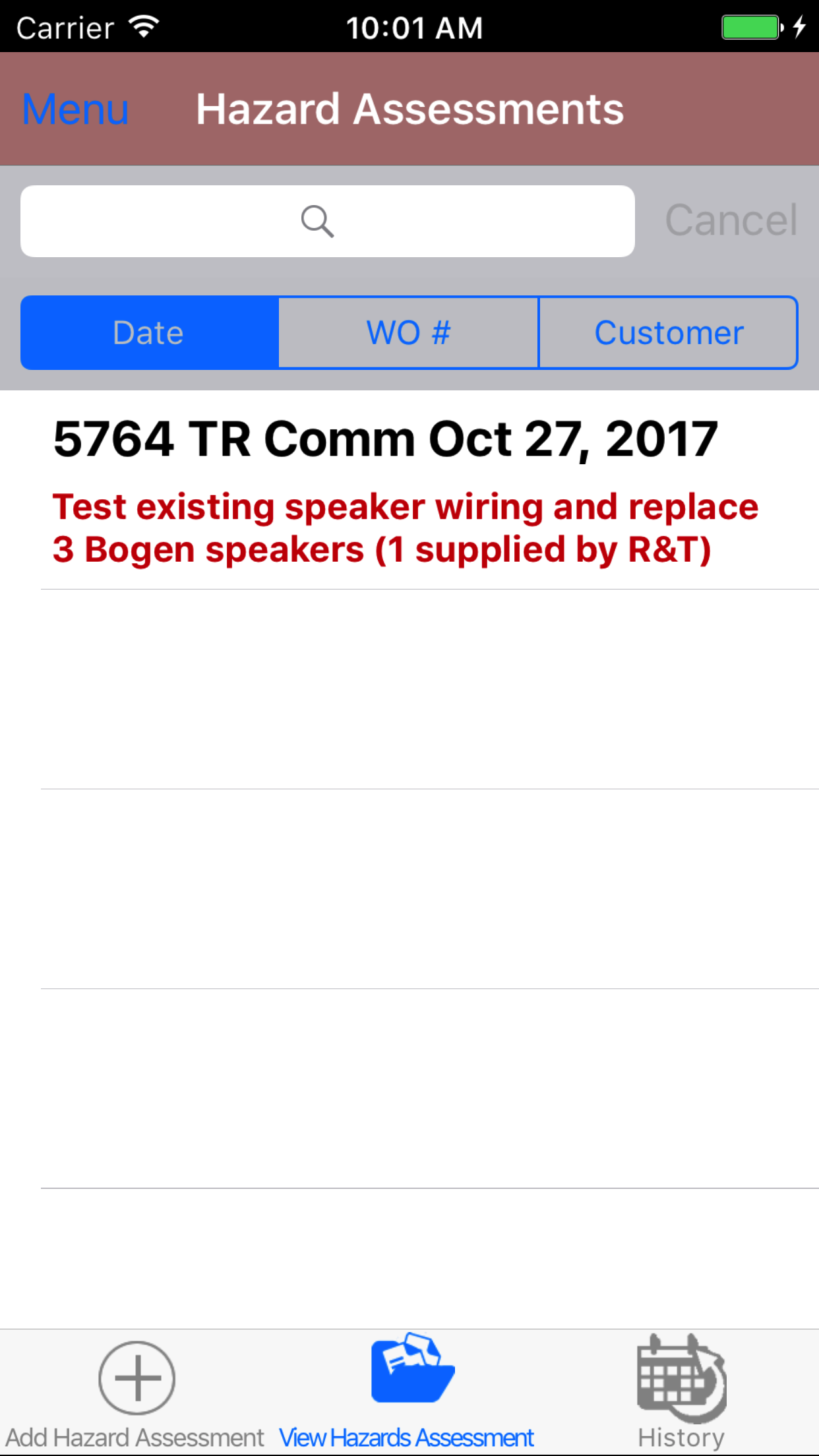The image size is (819, 1456).
Task: Sort assessments by WO #
Action: click(x=408, y=332)
